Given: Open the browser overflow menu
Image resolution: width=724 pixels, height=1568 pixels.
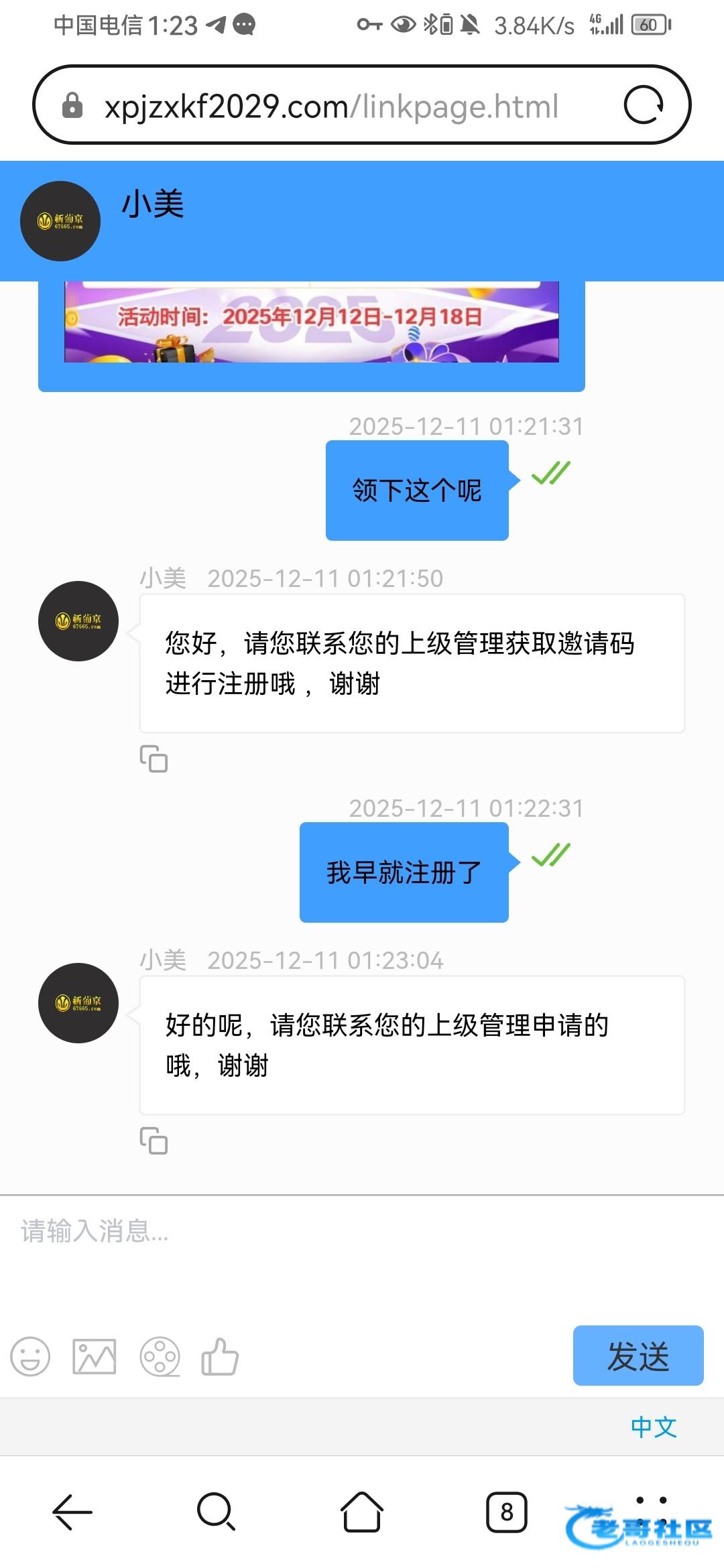Looking at the screenshot, I should pos(650,1511).
